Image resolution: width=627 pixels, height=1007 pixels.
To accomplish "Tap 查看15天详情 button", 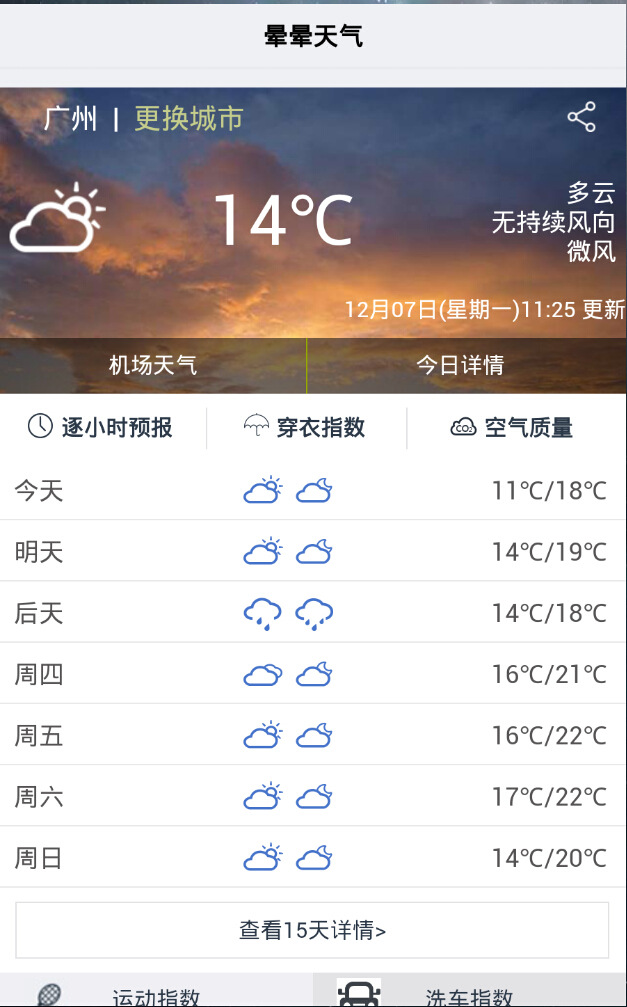I will 312,930.
